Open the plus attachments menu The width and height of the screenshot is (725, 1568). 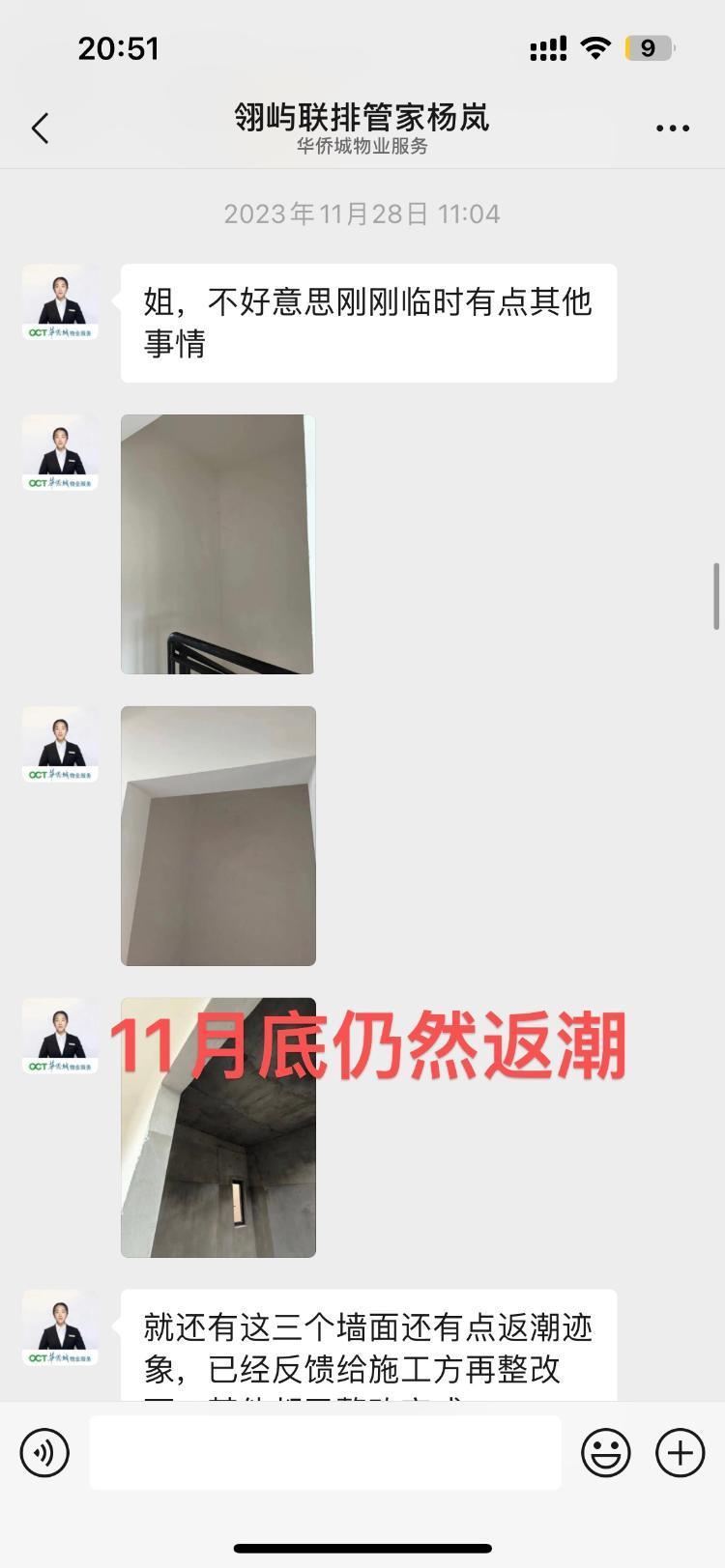tap(681, 1452)
